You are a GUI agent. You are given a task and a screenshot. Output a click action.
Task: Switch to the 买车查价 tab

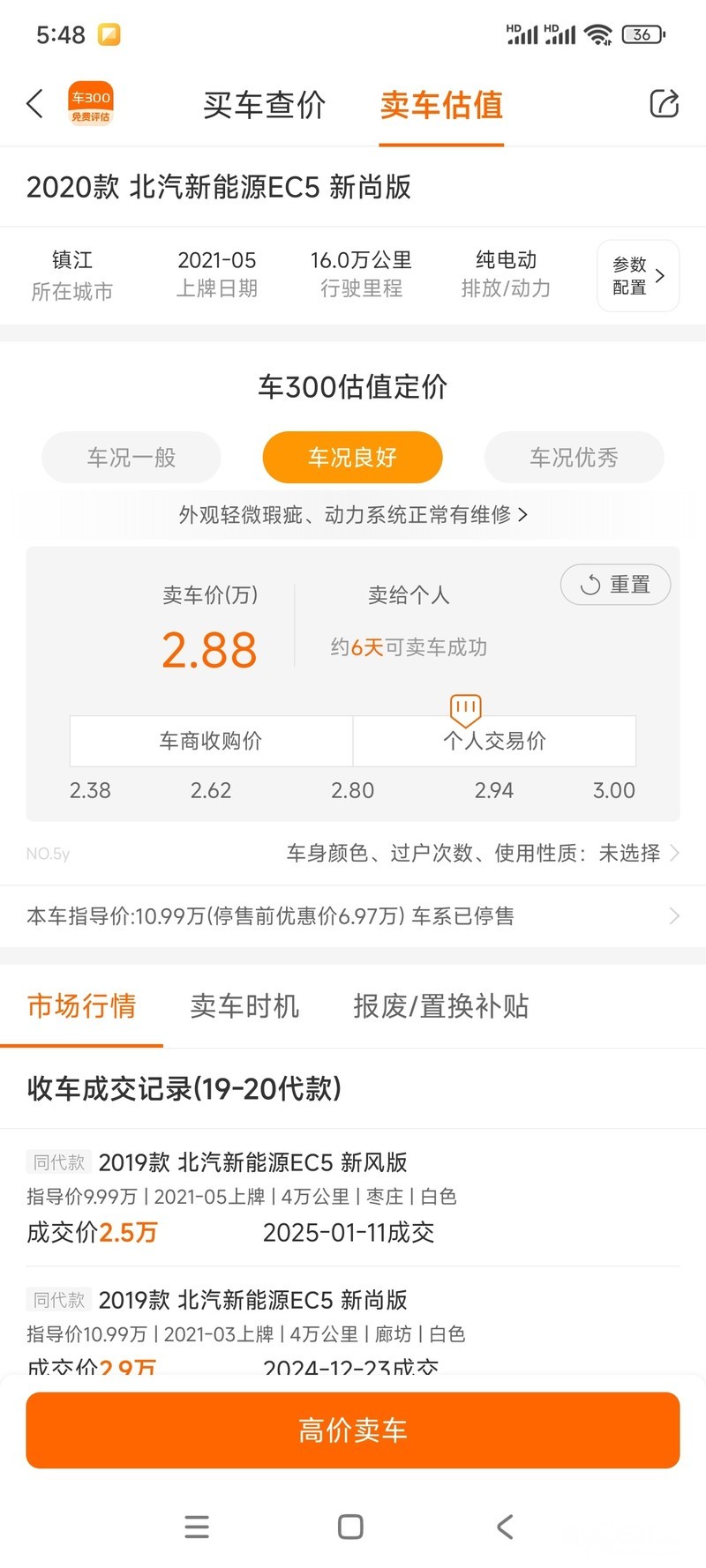pos(264,105)
